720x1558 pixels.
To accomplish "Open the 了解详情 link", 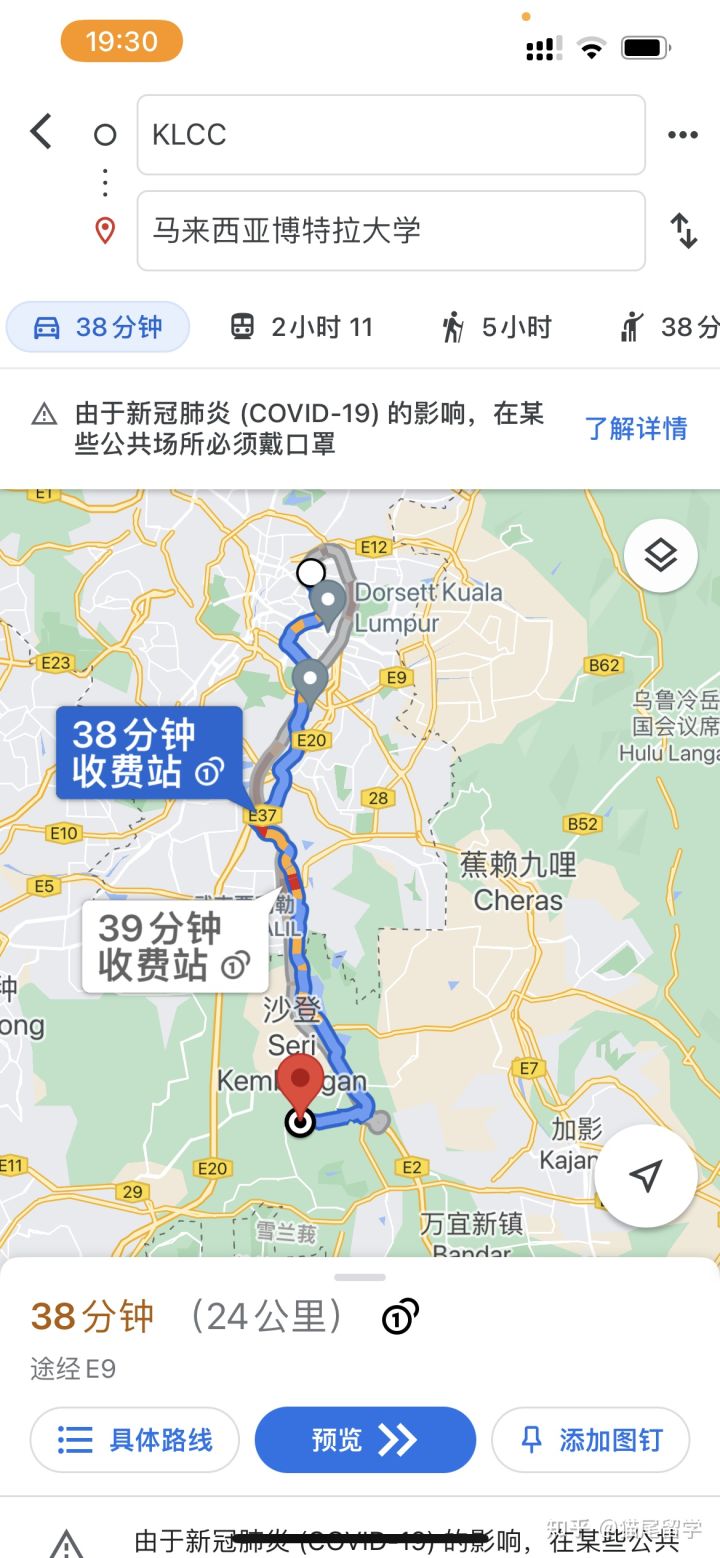I will pyautogui.click(x=636, y=428).
